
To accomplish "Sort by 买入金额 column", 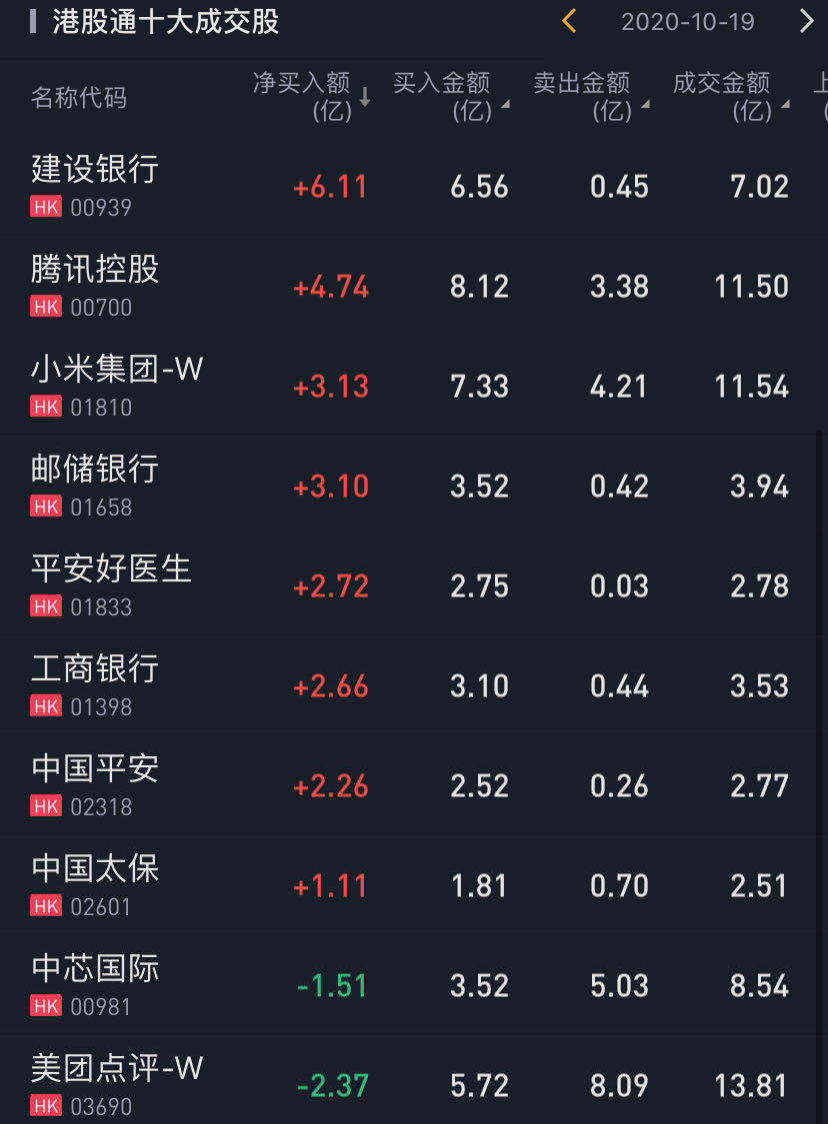I will (449, 96).
